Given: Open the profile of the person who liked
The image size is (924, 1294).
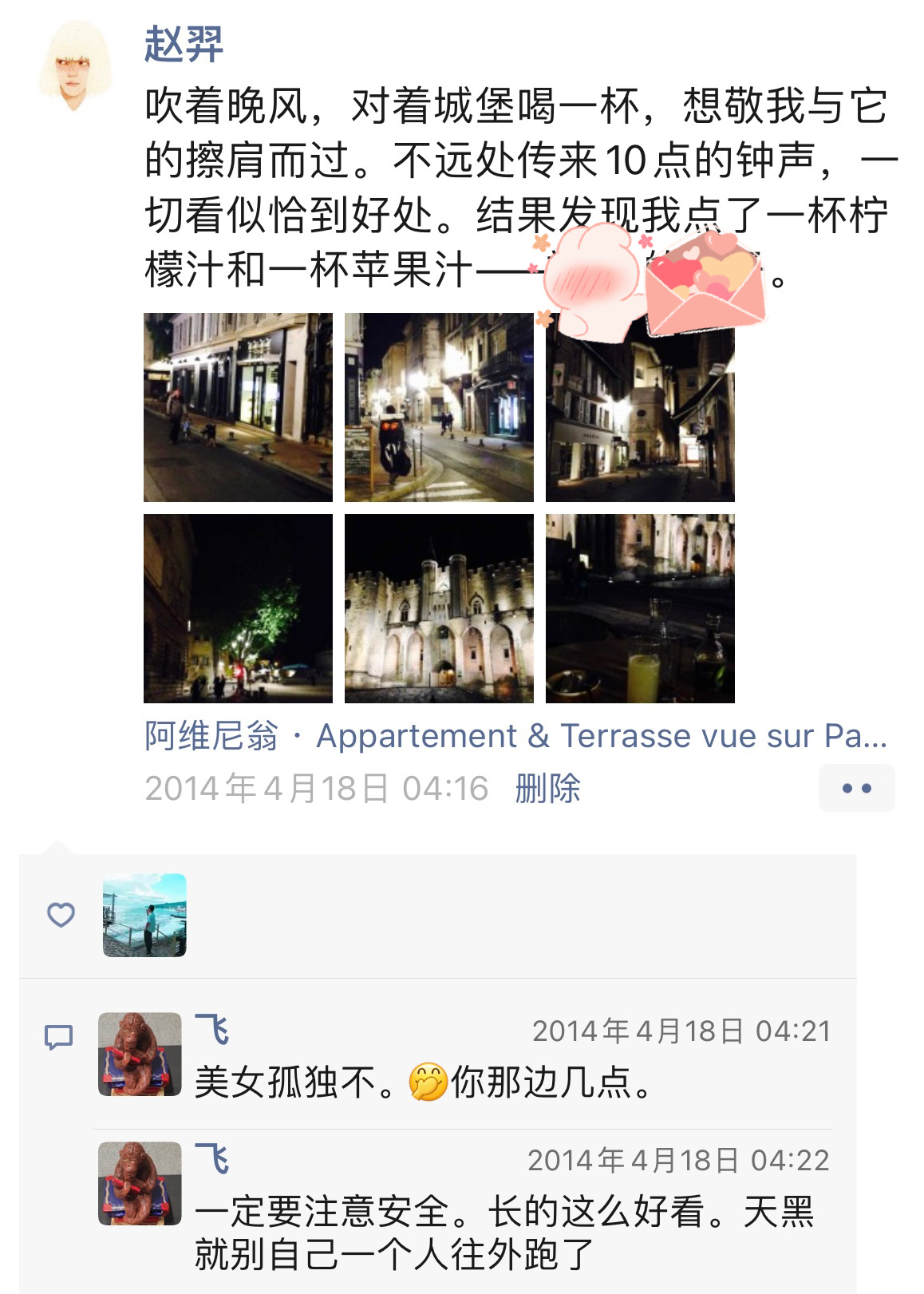Looking at the screenshot, I should [x=144, y=915].
